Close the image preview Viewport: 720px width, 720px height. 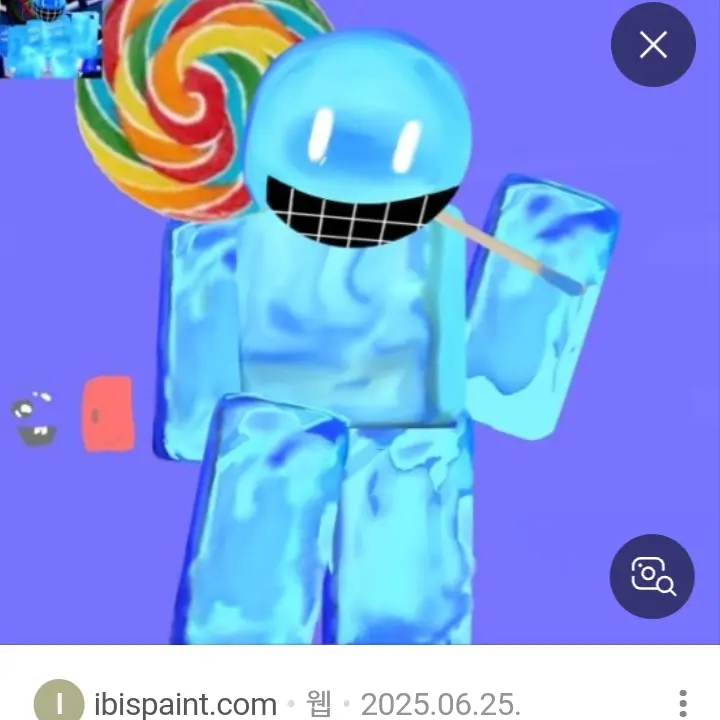coord(653,45)
